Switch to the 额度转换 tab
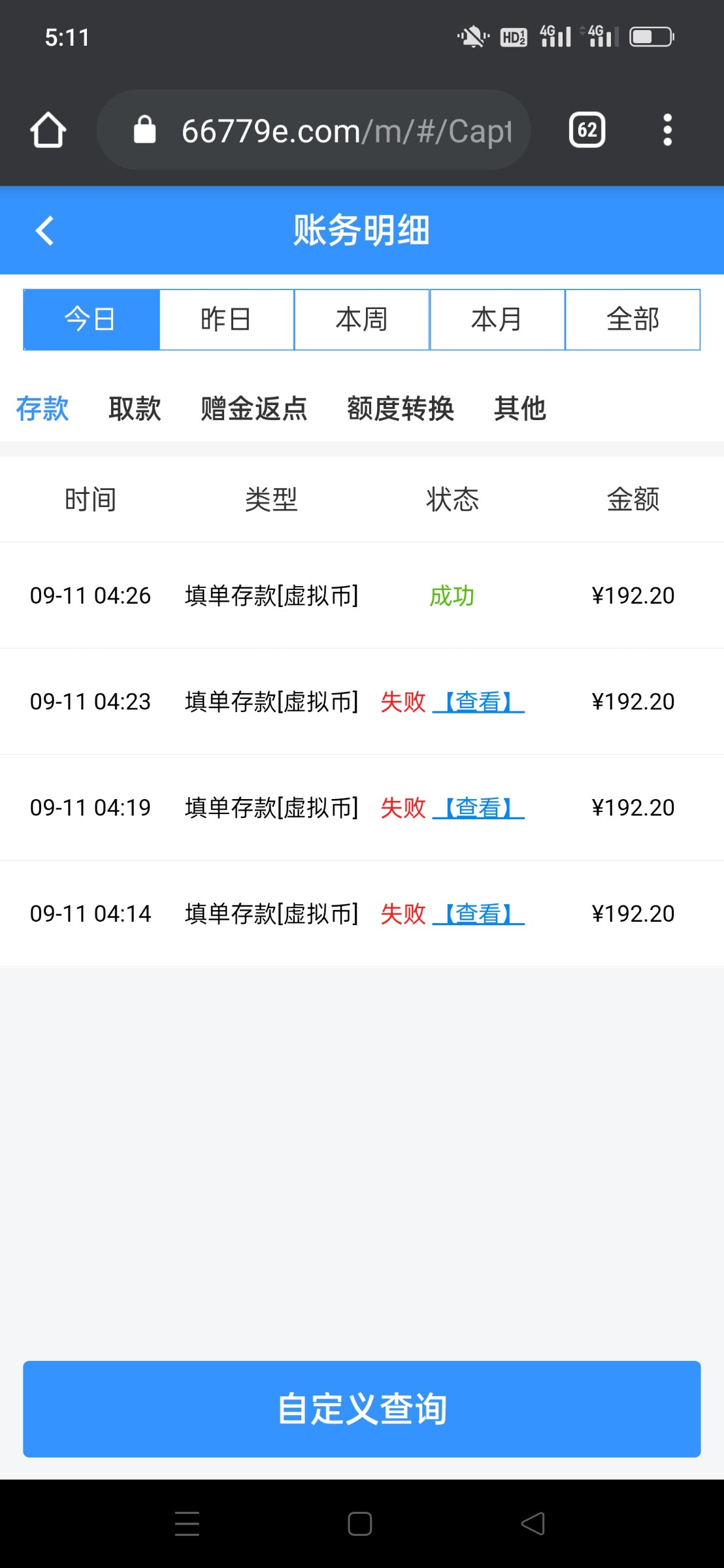Viewport: 724px width, 1568px height. coord(400,409)
